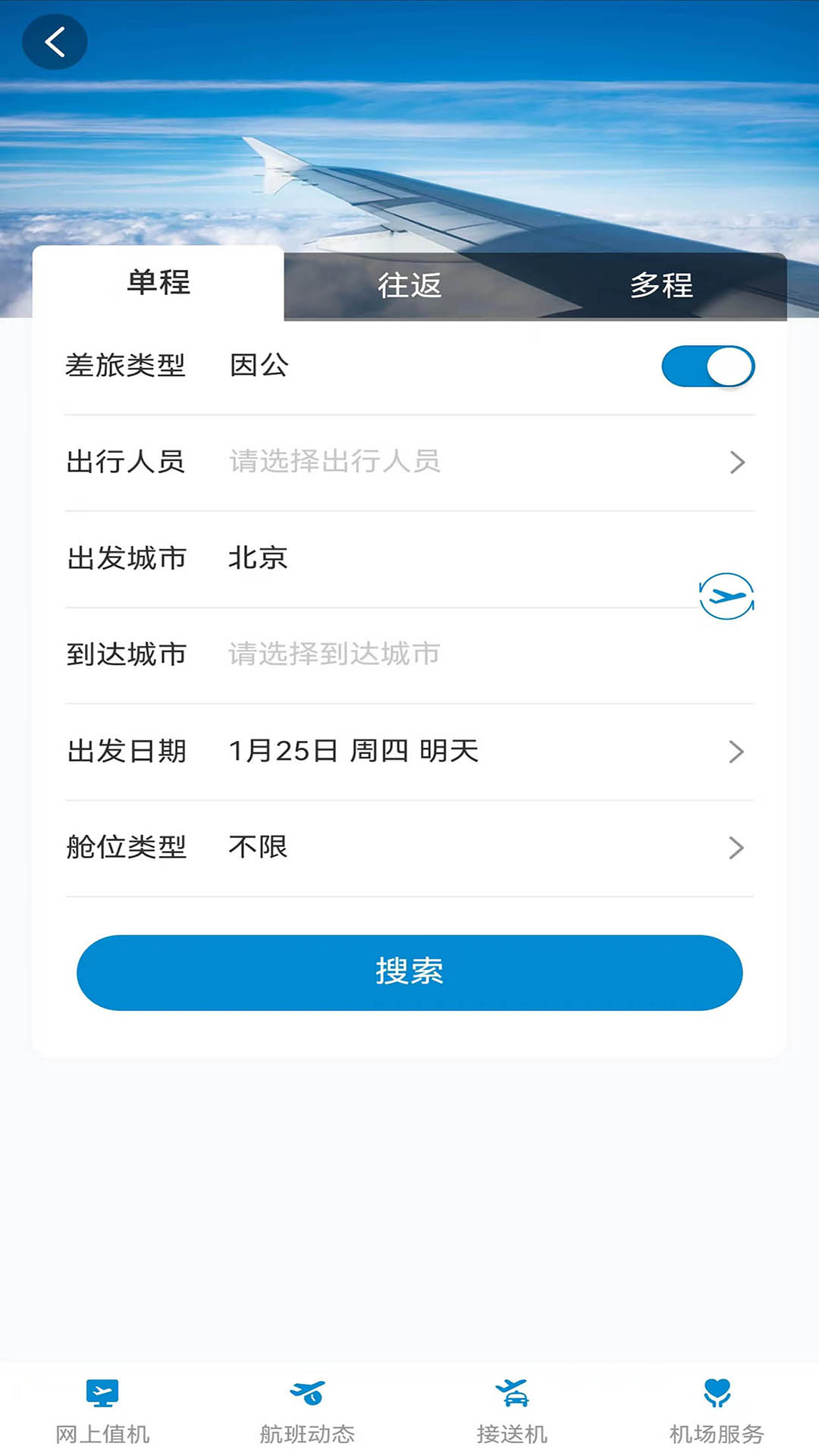Switch to the 多程 multi-city tab

661,285
